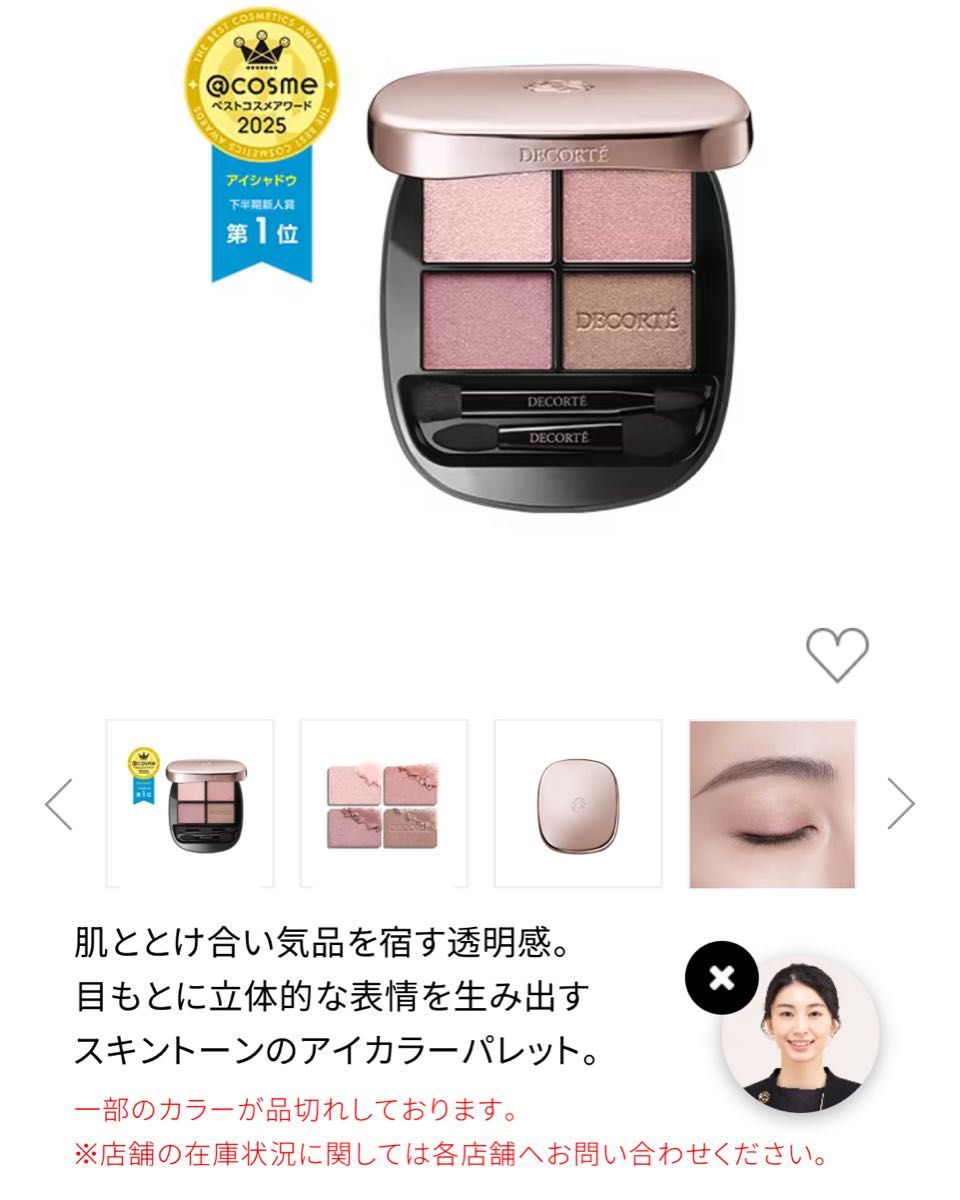Select the awarded palette thumbnail with badge
The image size is (960, 1200).
point(192,800)
